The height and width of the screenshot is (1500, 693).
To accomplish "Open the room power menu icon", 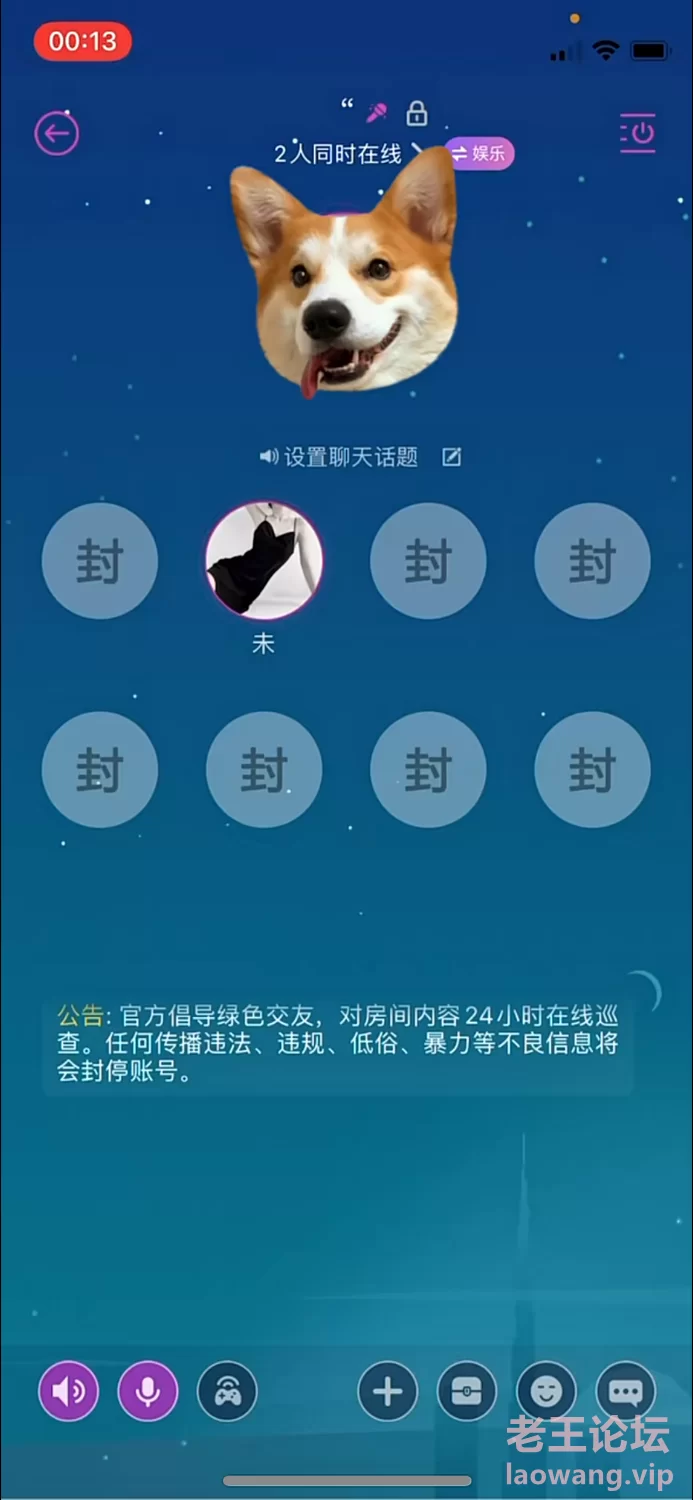I will (x=637, y=133).
